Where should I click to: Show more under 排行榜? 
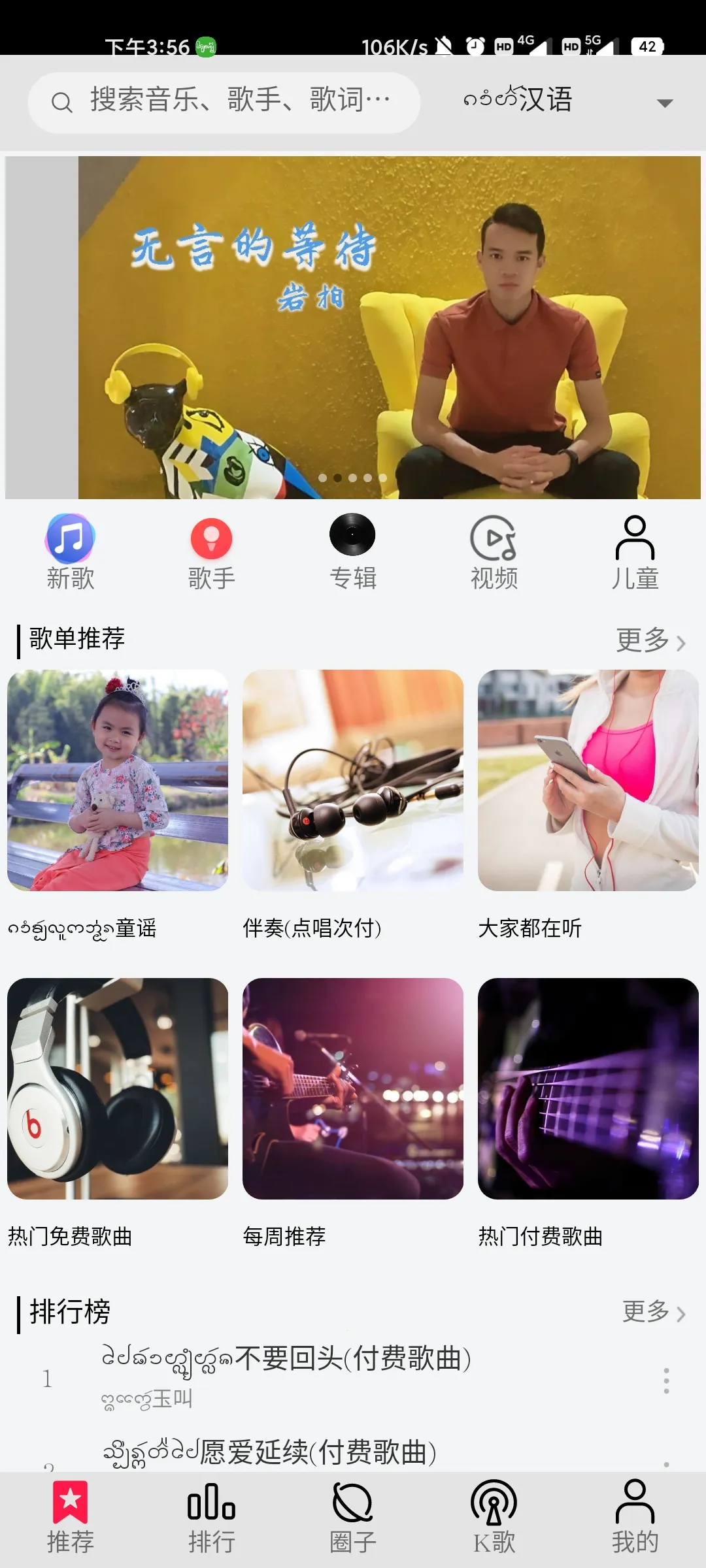coord(653,1312)
